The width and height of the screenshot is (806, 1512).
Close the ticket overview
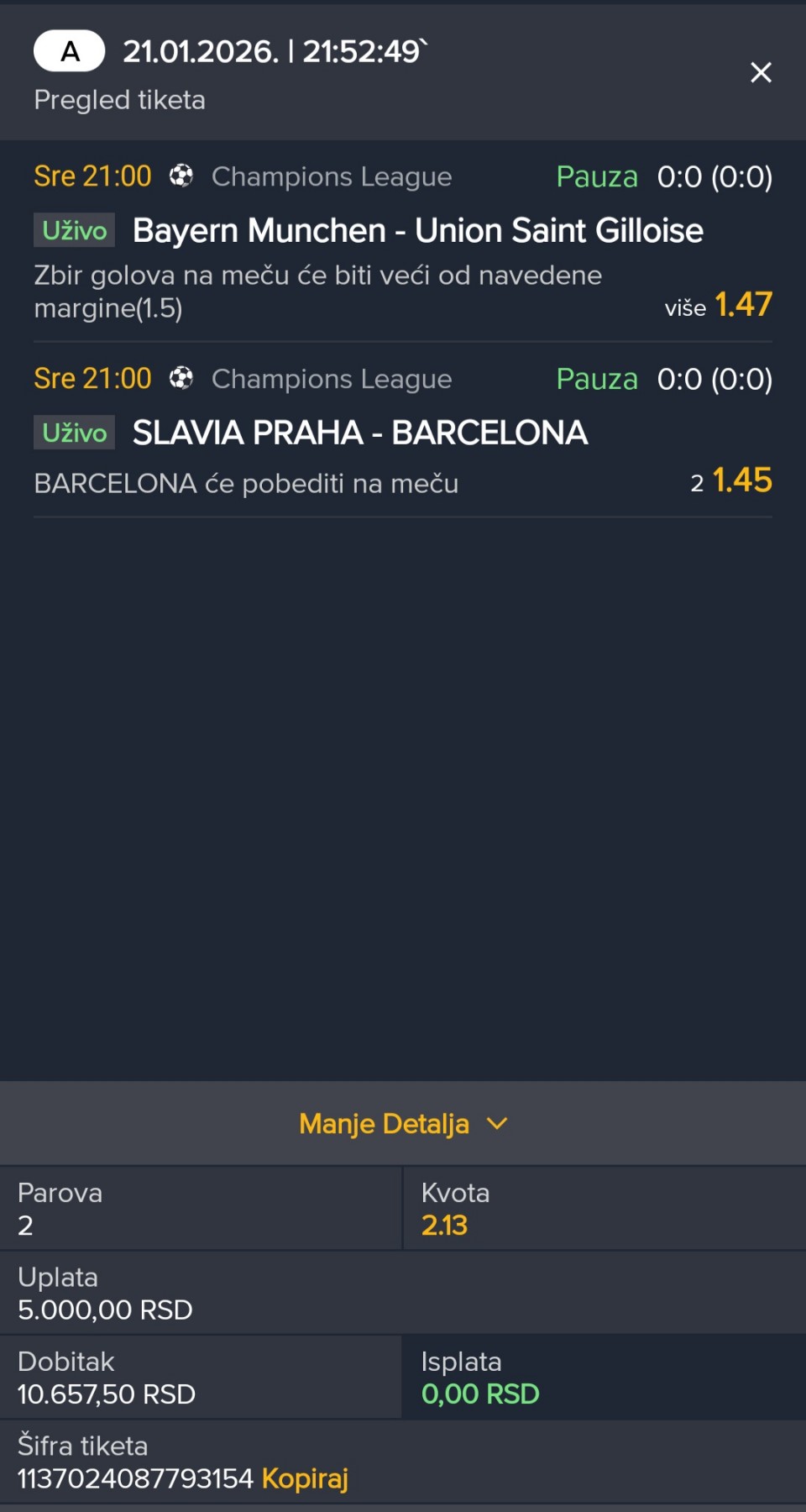(761, 73)
